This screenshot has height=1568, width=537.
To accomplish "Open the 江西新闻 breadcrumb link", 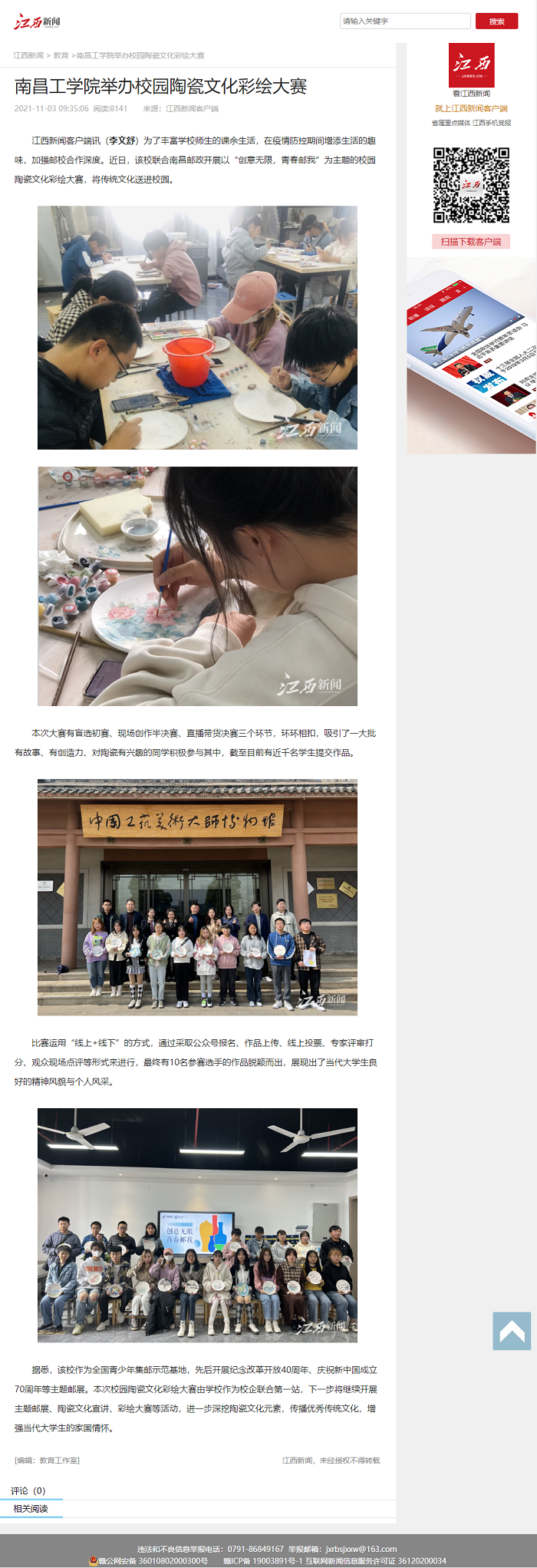I will pyautogui.click(x=28, y=55).
